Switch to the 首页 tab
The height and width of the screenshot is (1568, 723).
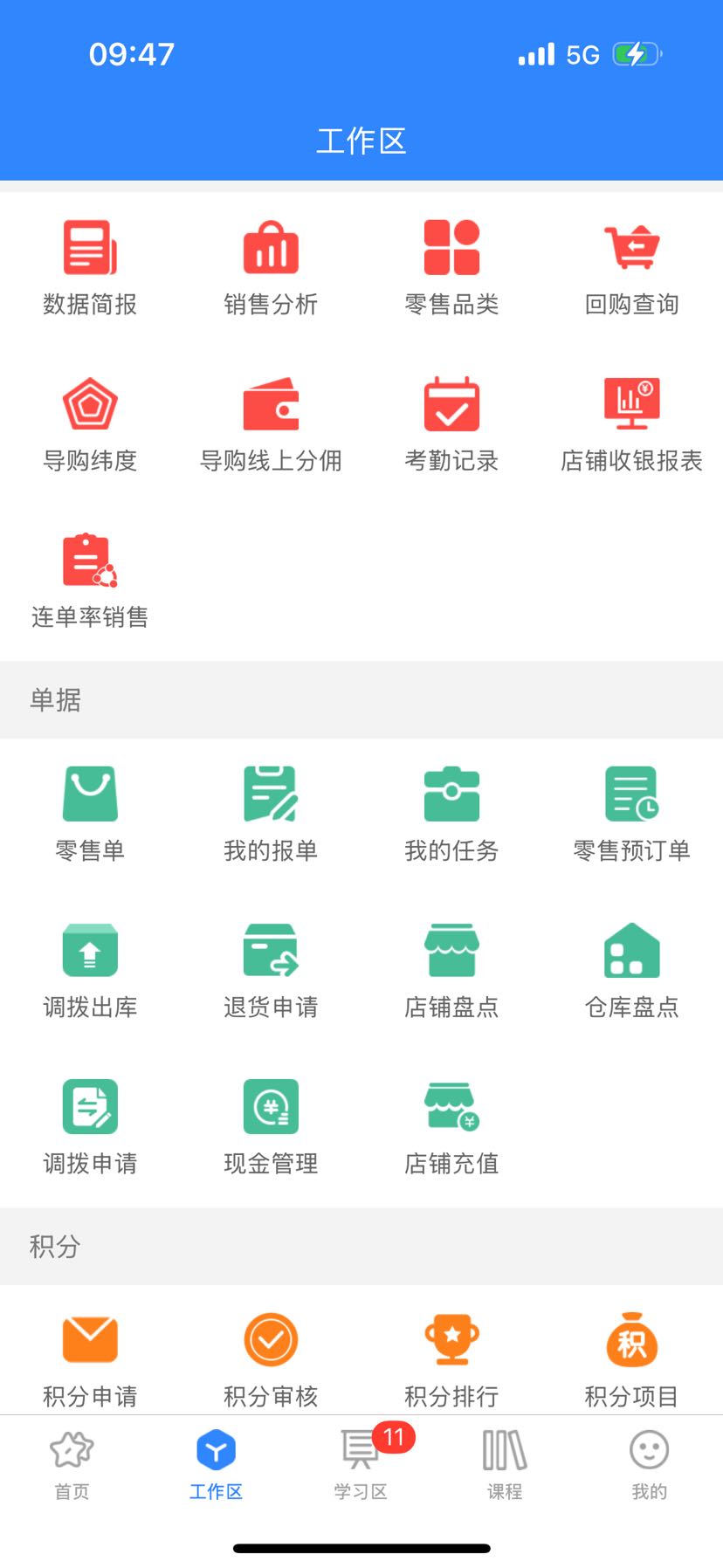click(72, 1464)
